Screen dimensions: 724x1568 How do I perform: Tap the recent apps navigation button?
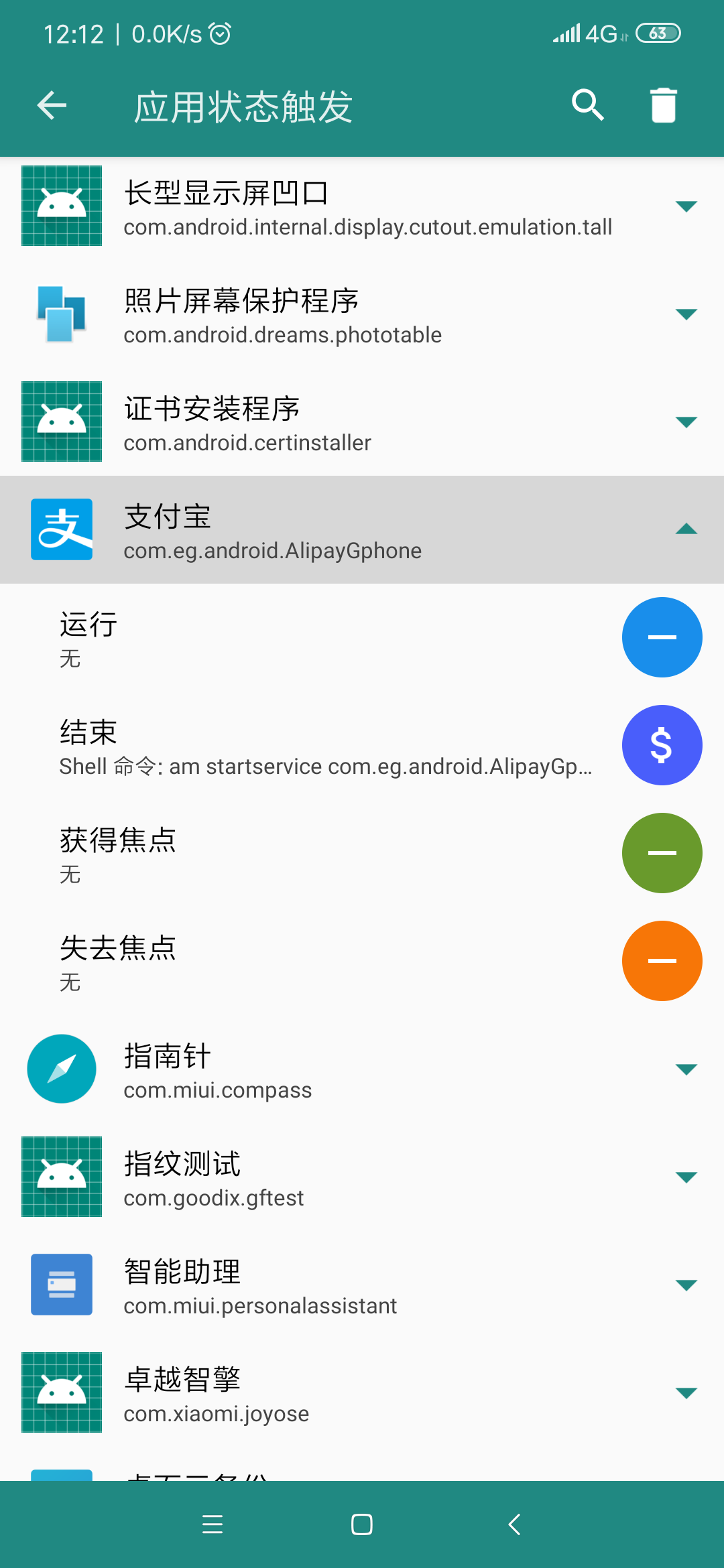point(212,1525)
